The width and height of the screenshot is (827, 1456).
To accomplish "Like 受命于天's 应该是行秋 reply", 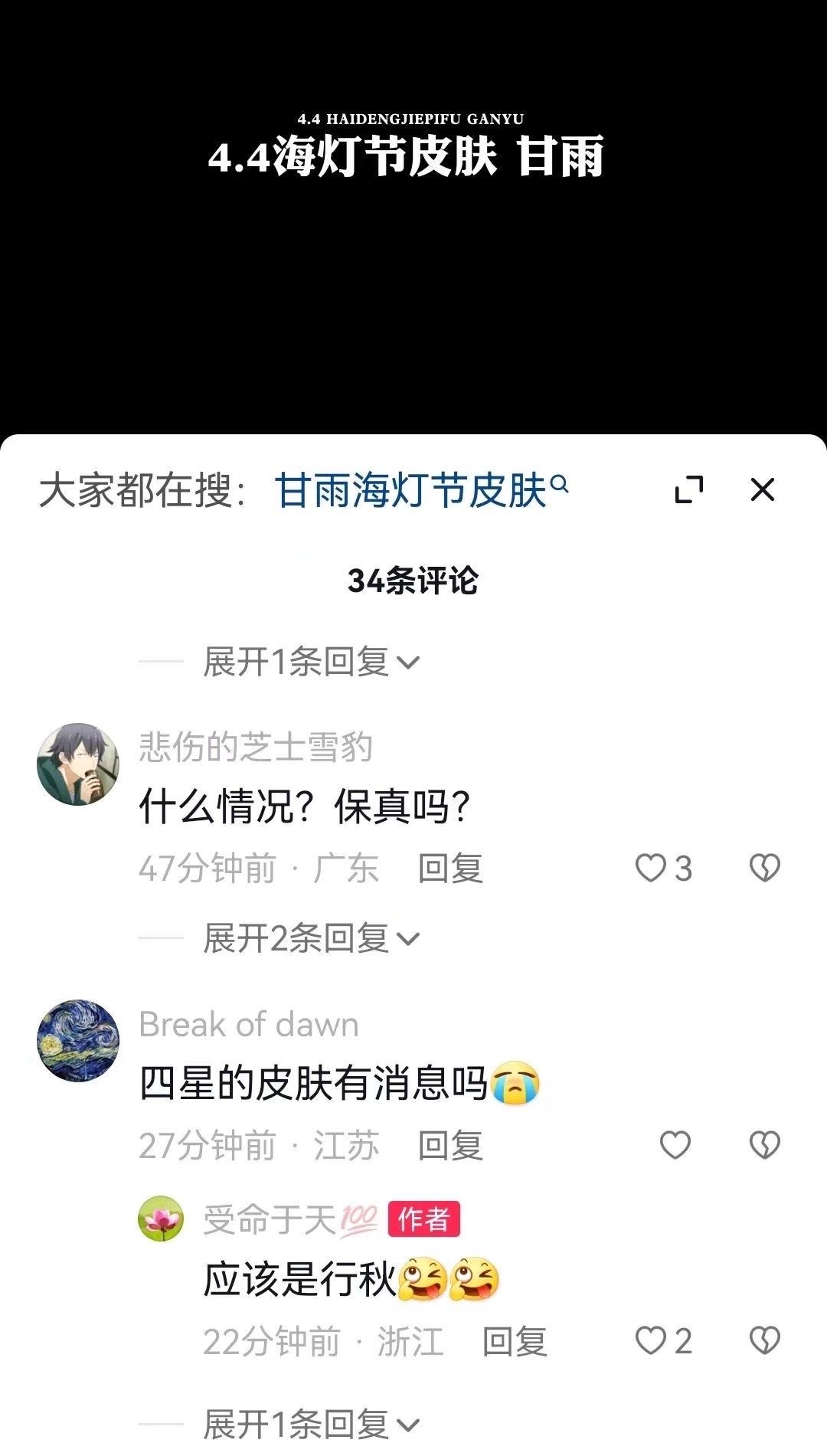I will point(652,1341).
